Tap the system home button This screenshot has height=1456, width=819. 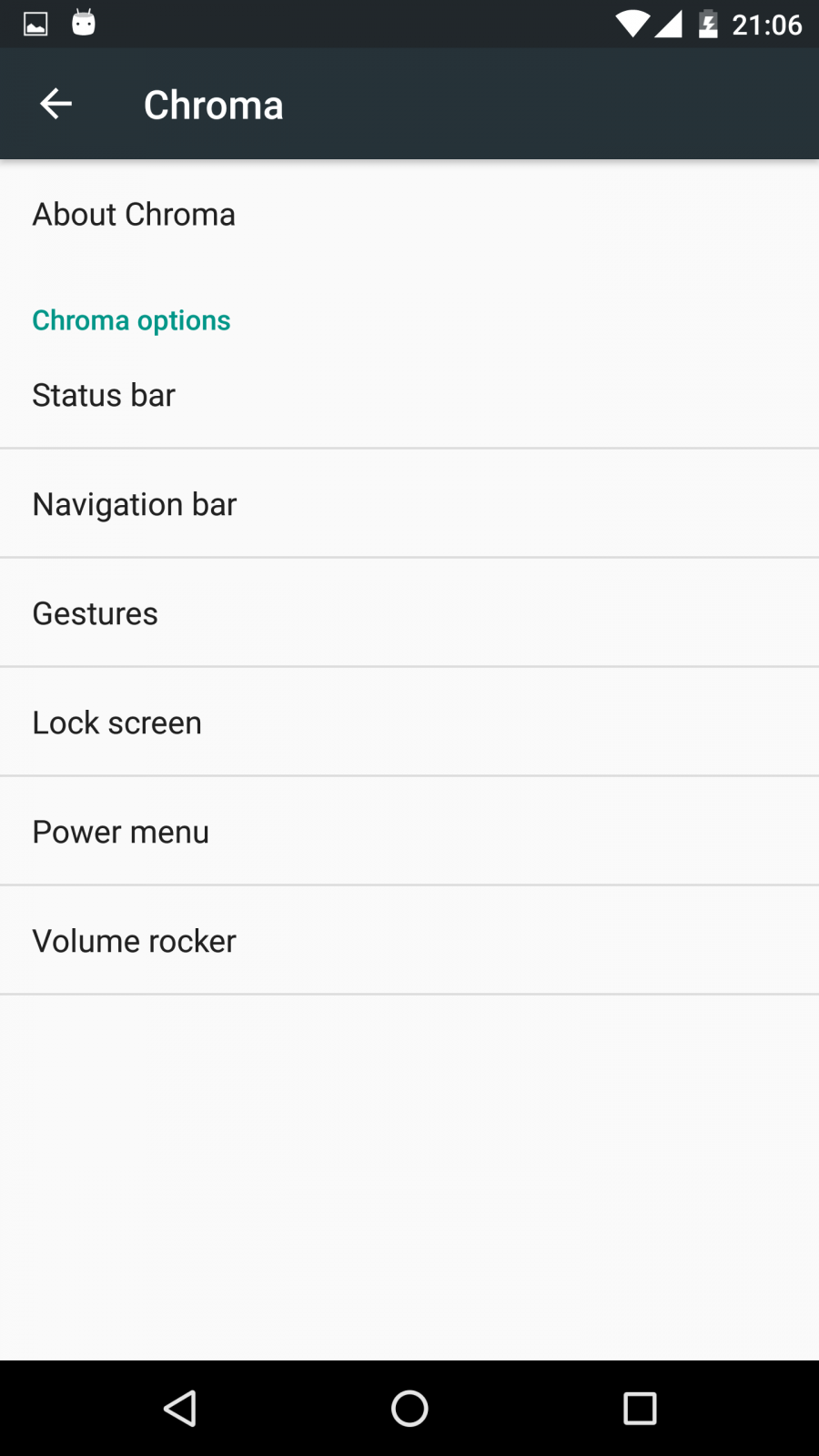point(409,1409)
